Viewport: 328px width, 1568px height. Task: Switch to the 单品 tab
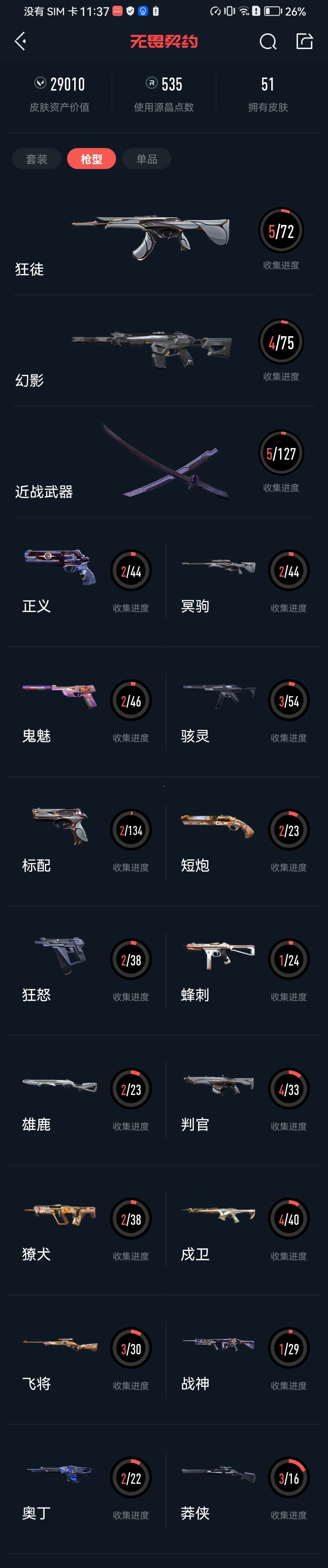(x=147, y=159)
